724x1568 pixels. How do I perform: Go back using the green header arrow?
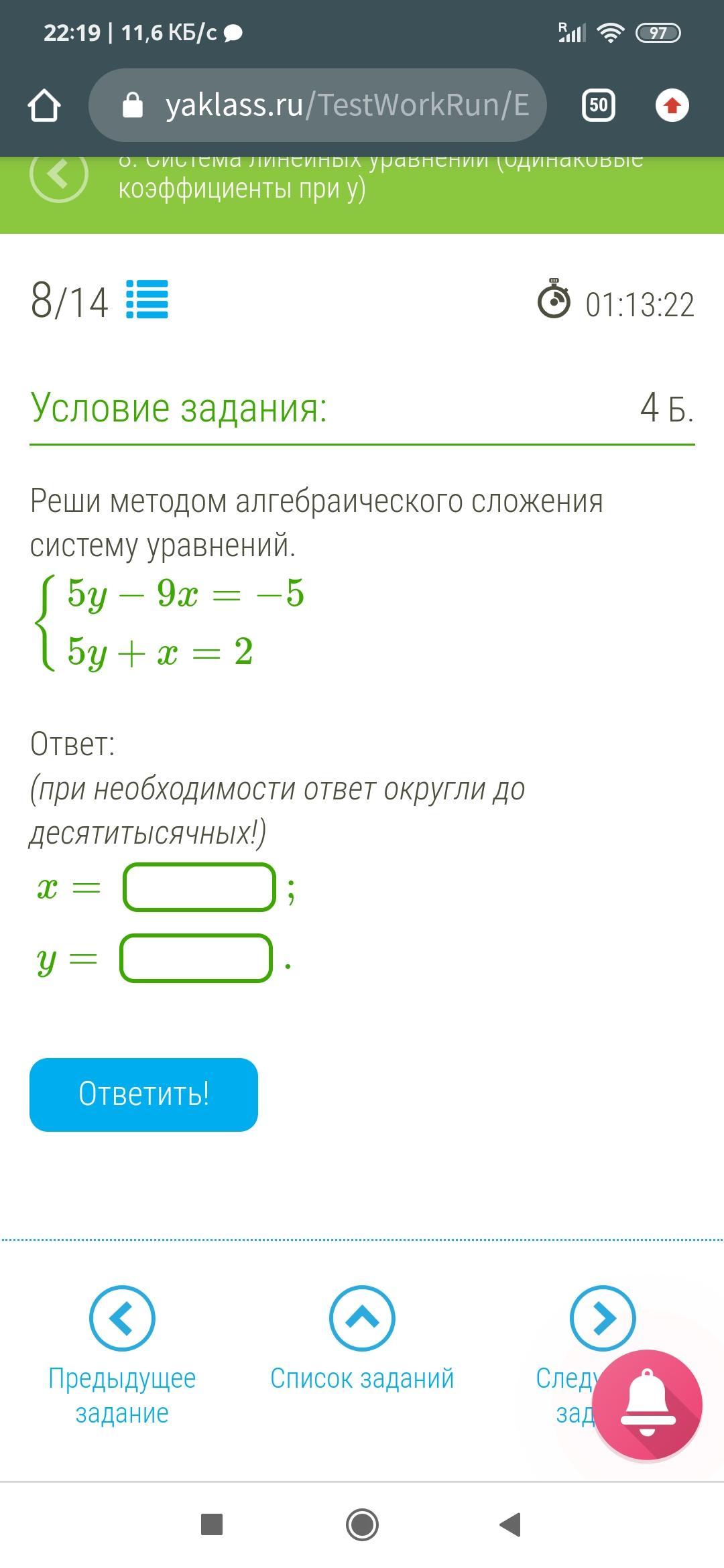[x=59, y=174]
